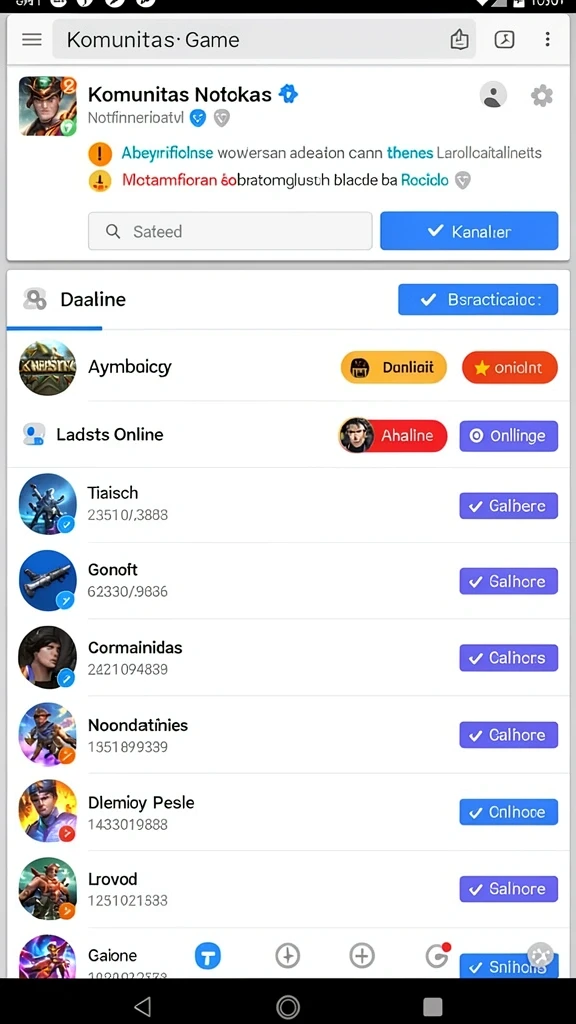Tap the blue Kanalıer button
Image resolution: width=576 pixels, height=1024 pixels.
(469, 231)
